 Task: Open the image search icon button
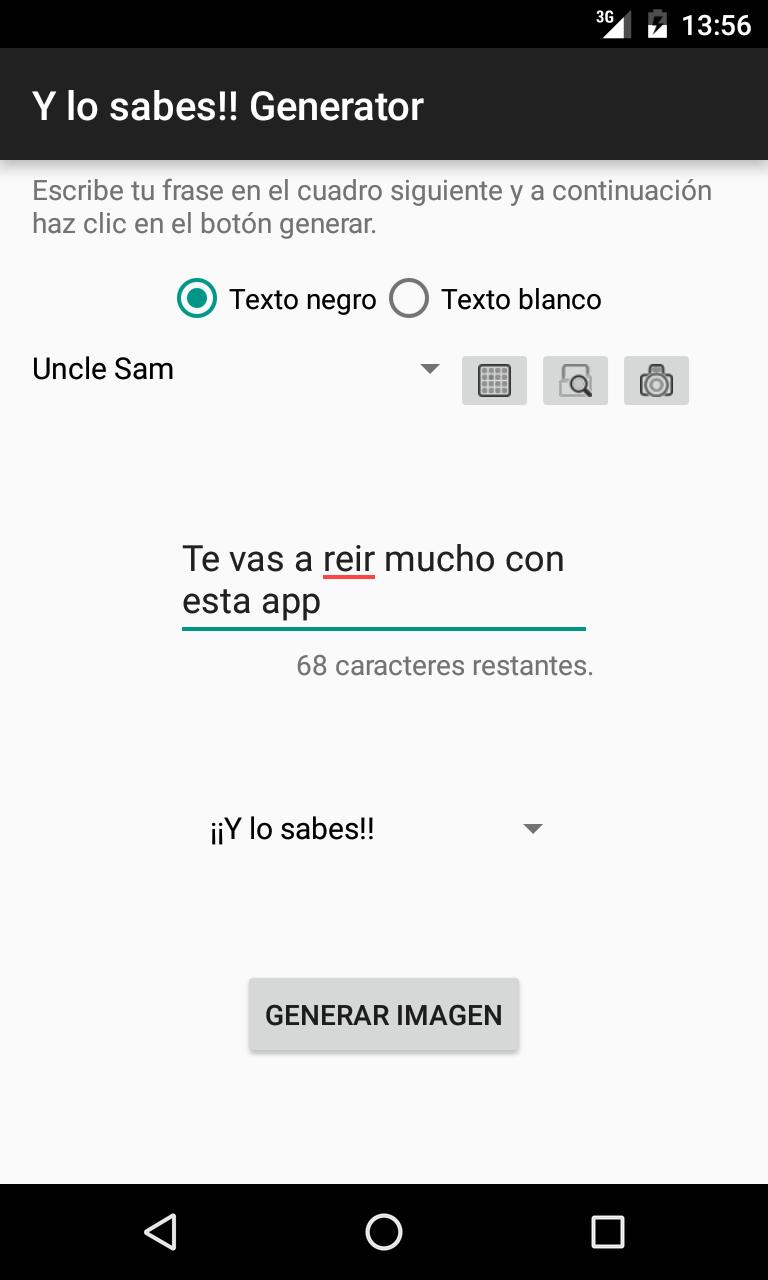pyautogui.click(x=575, y=380)
